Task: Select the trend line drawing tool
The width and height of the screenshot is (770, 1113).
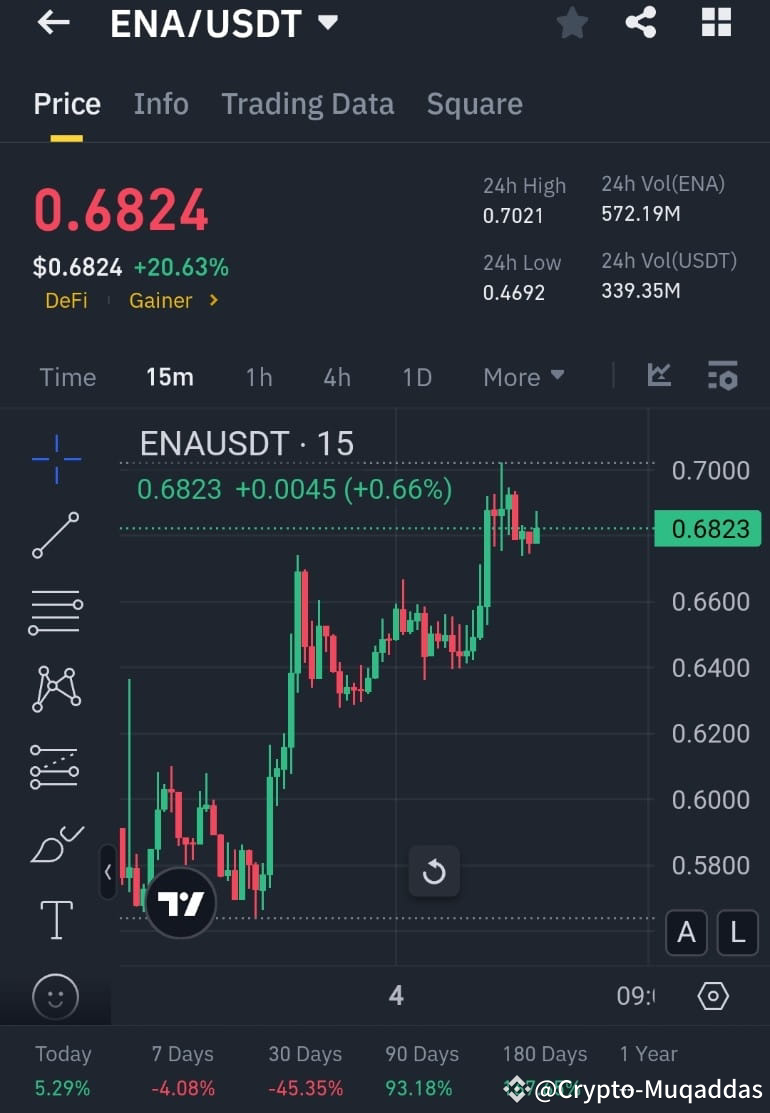Action: click(x=54, y=535)
